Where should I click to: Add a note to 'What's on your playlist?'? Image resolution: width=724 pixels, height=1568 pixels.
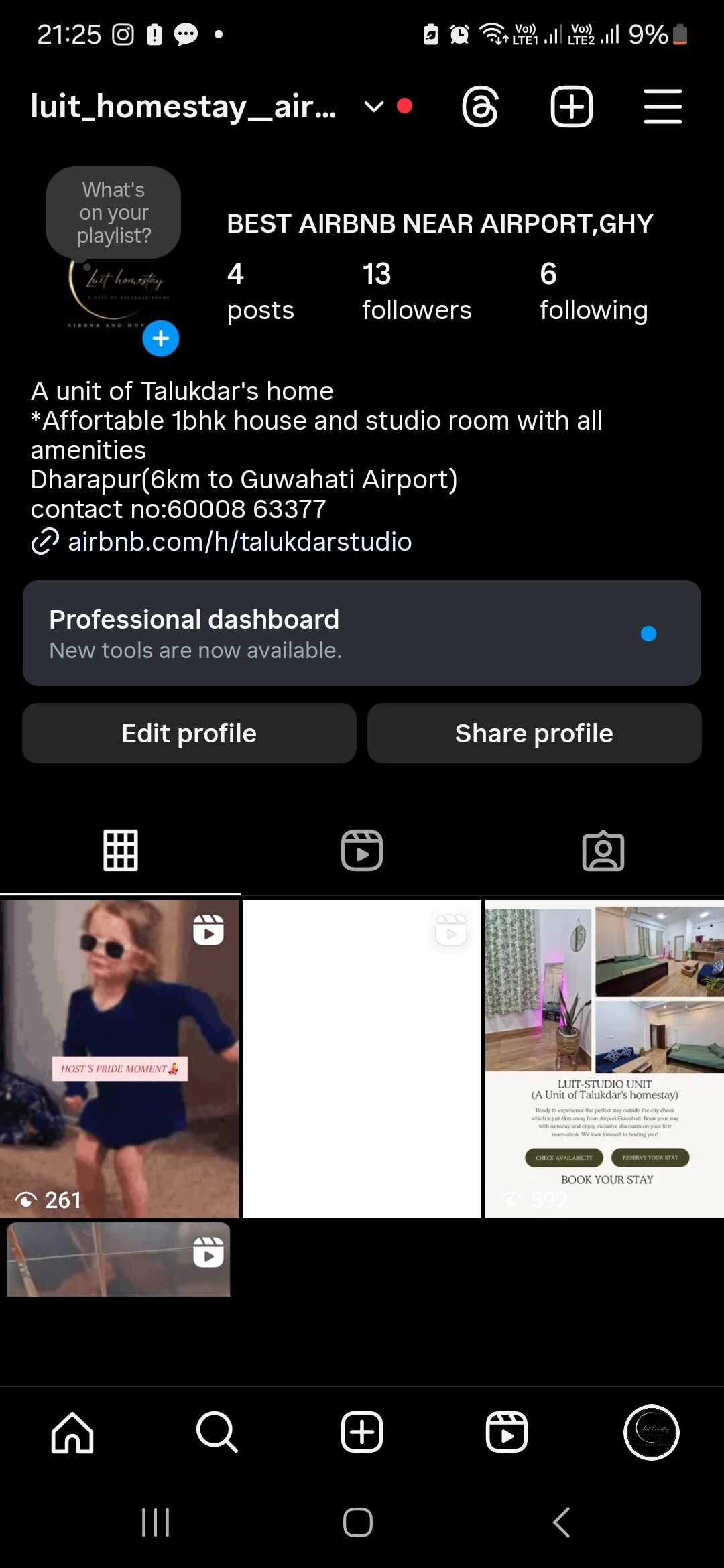click(x=113, y=212)
